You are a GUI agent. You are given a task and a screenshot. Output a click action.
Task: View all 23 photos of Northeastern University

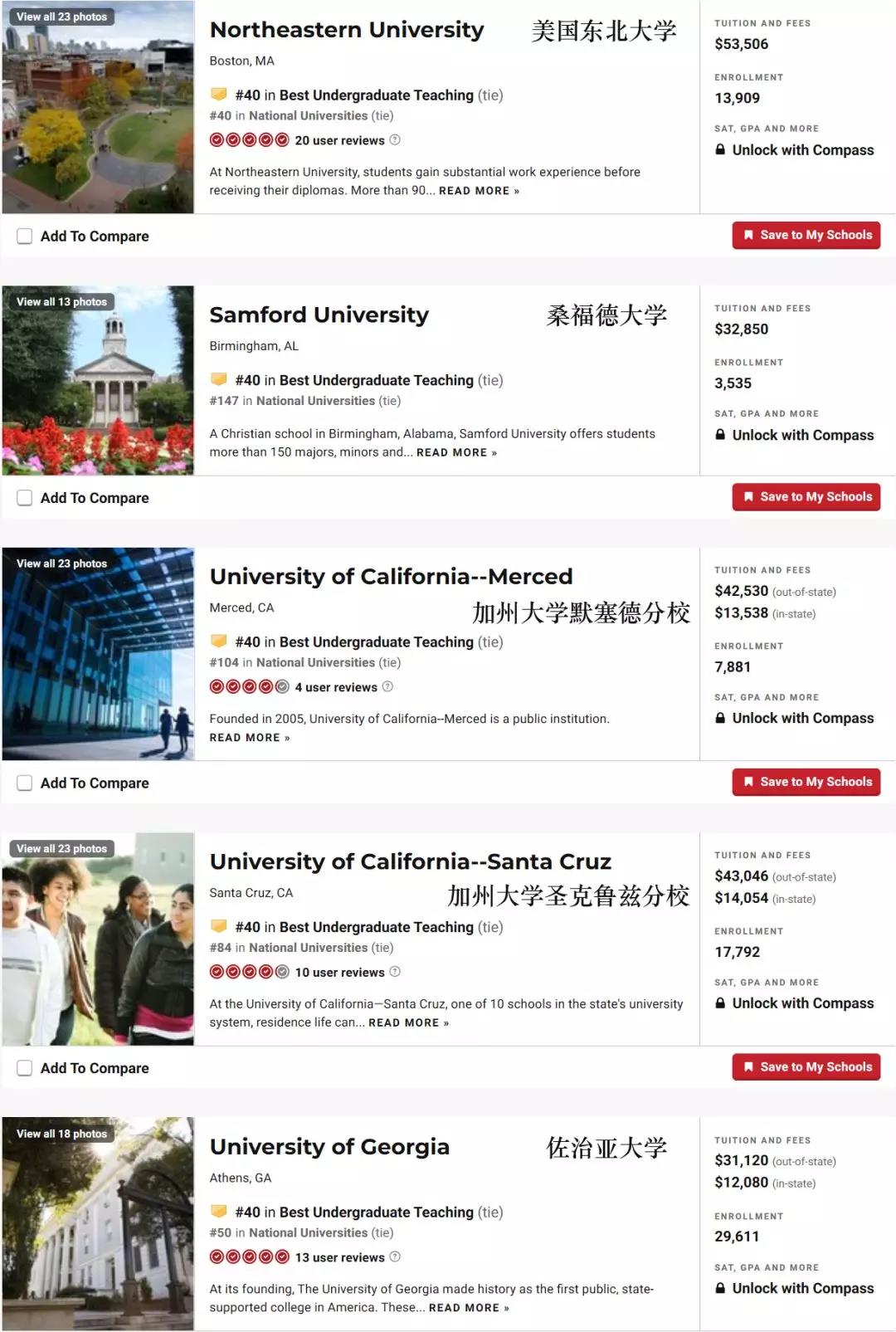61,17
